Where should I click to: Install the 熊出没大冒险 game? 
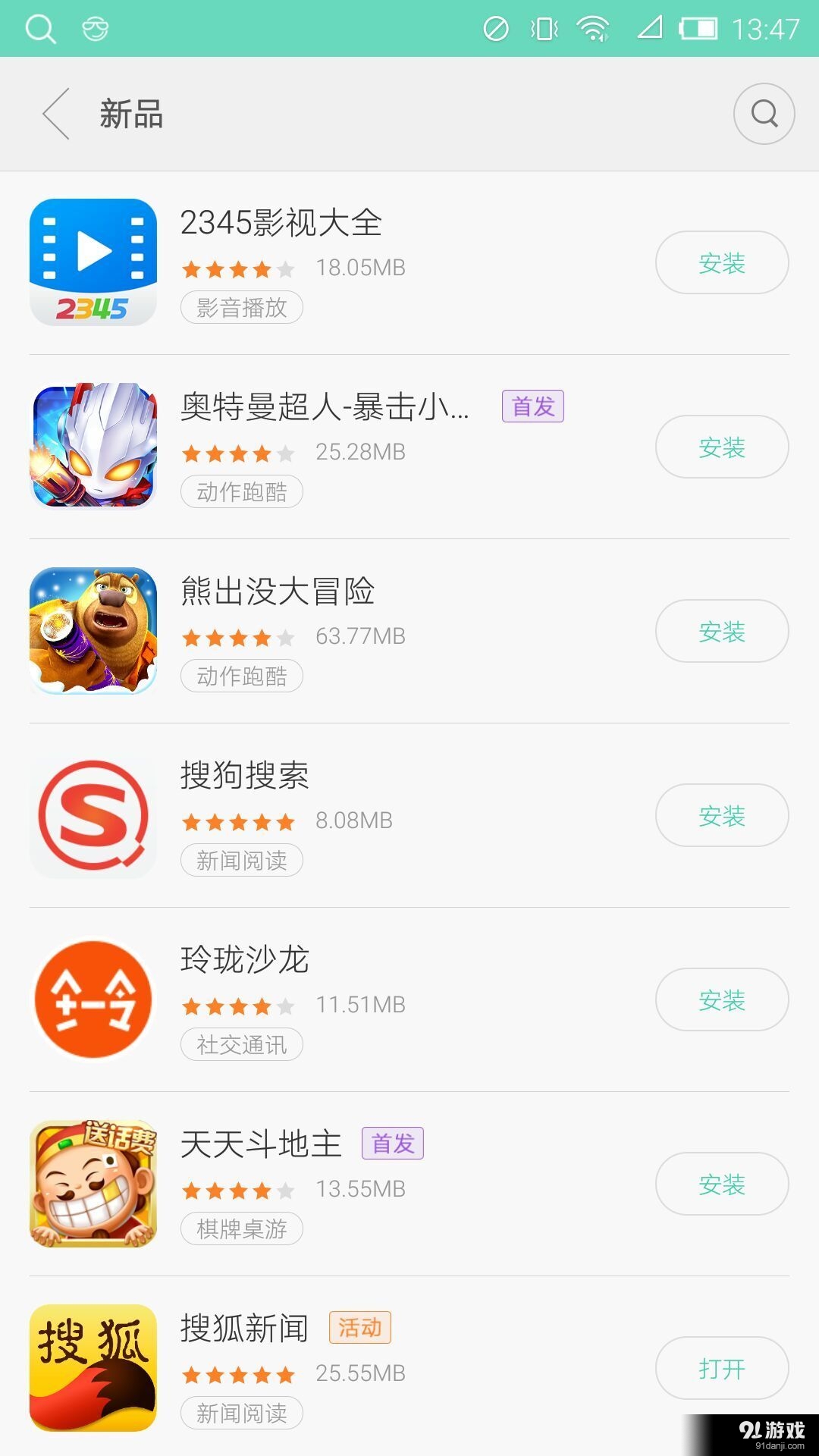point(721,631)
